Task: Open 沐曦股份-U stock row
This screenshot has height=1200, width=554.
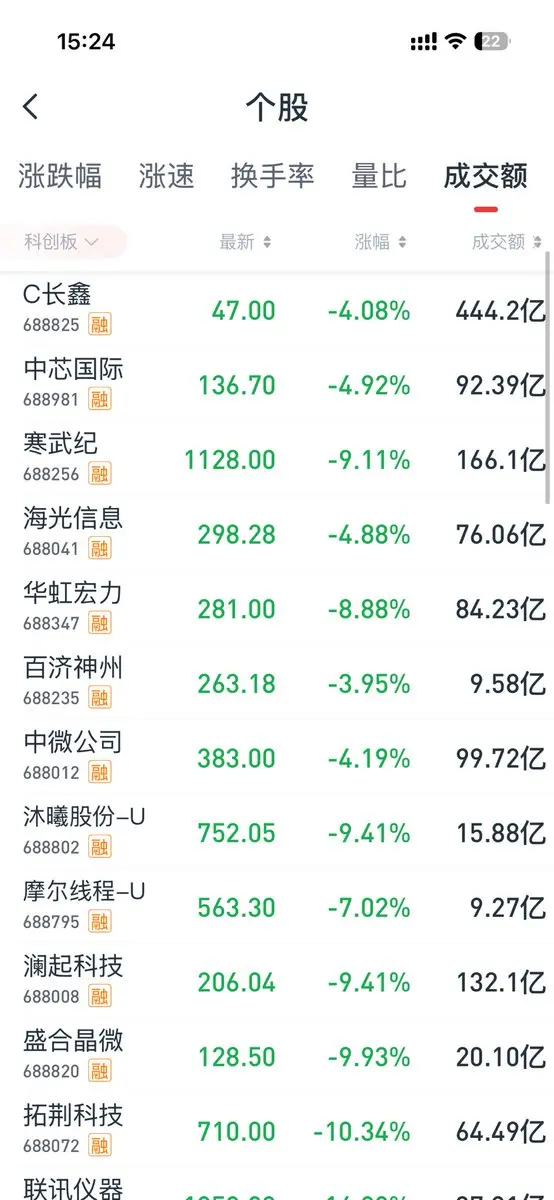Action: click(277, 832)
